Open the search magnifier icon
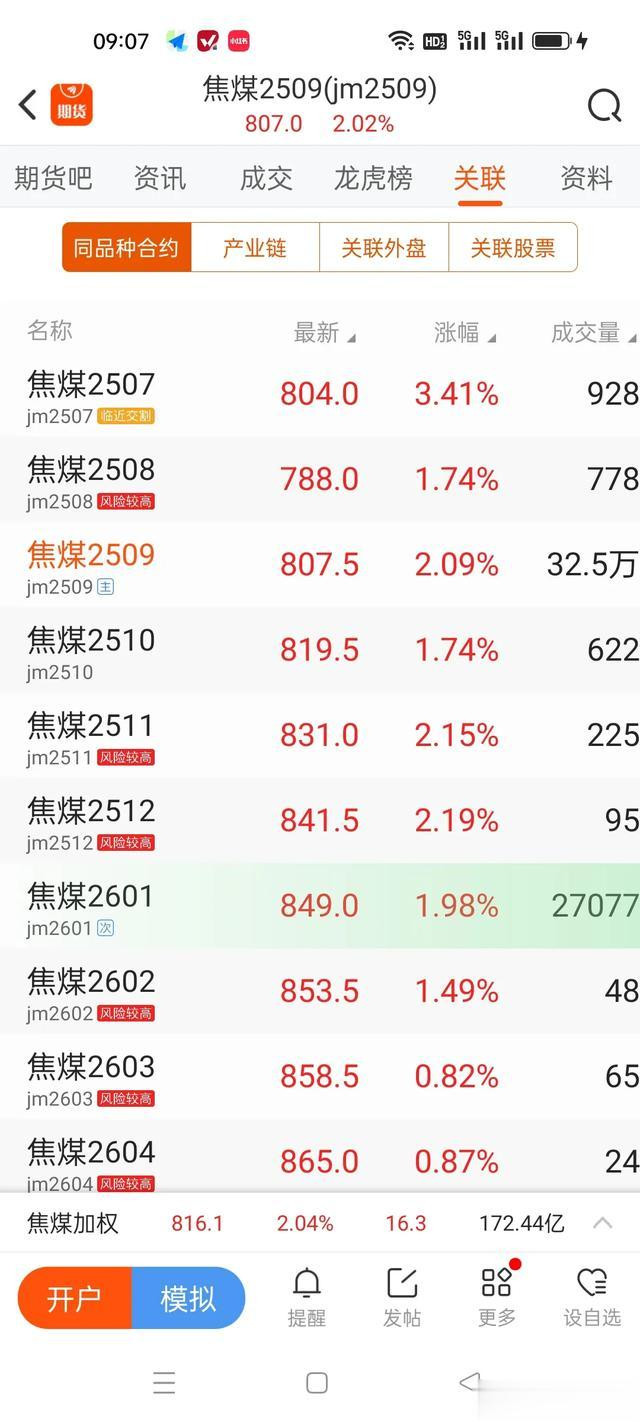The image size is (640, 1422). [x=604, y=105]
